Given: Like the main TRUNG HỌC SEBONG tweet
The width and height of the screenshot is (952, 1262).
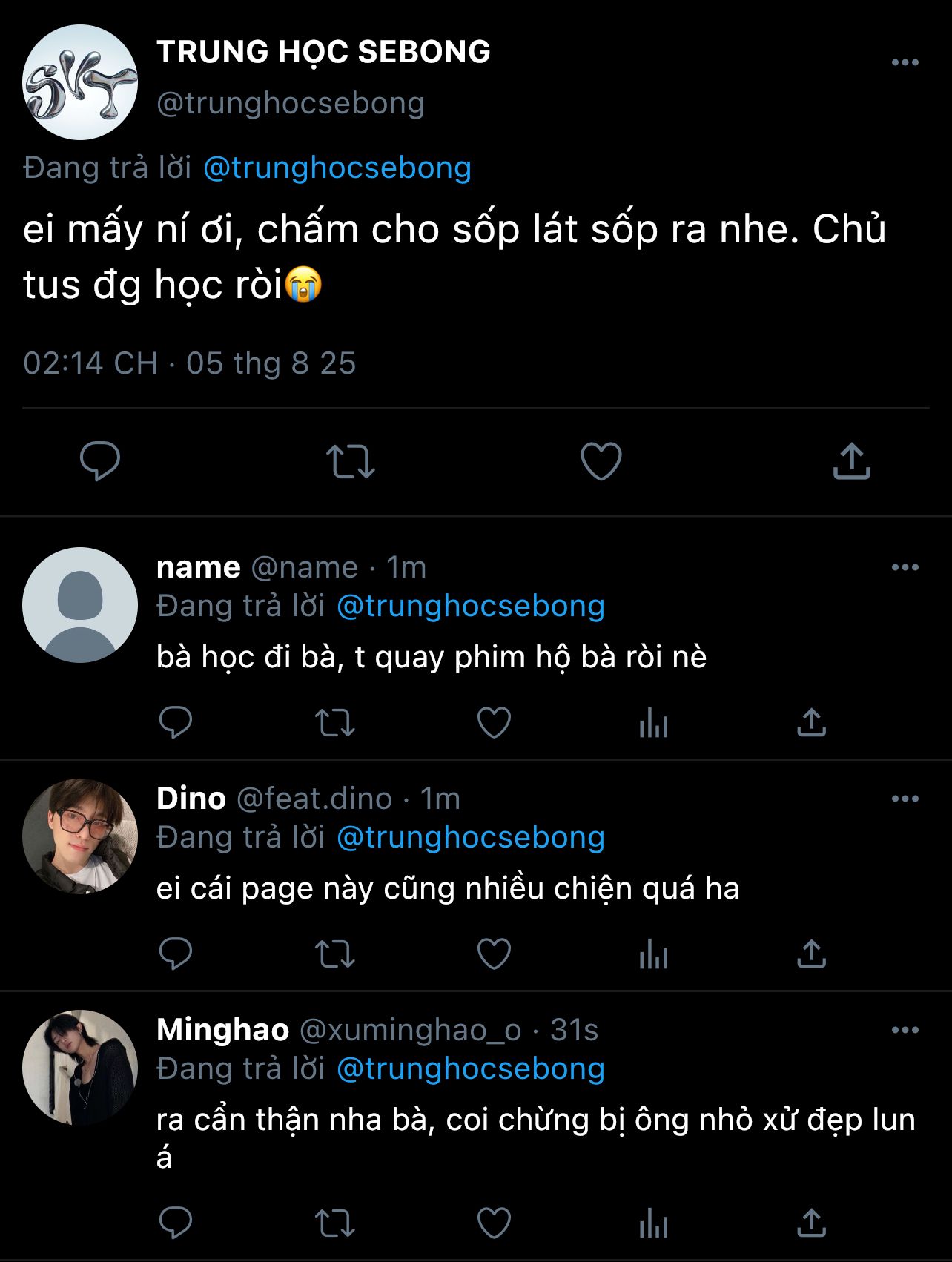Looking at the screenshot, I should (601, 460).
